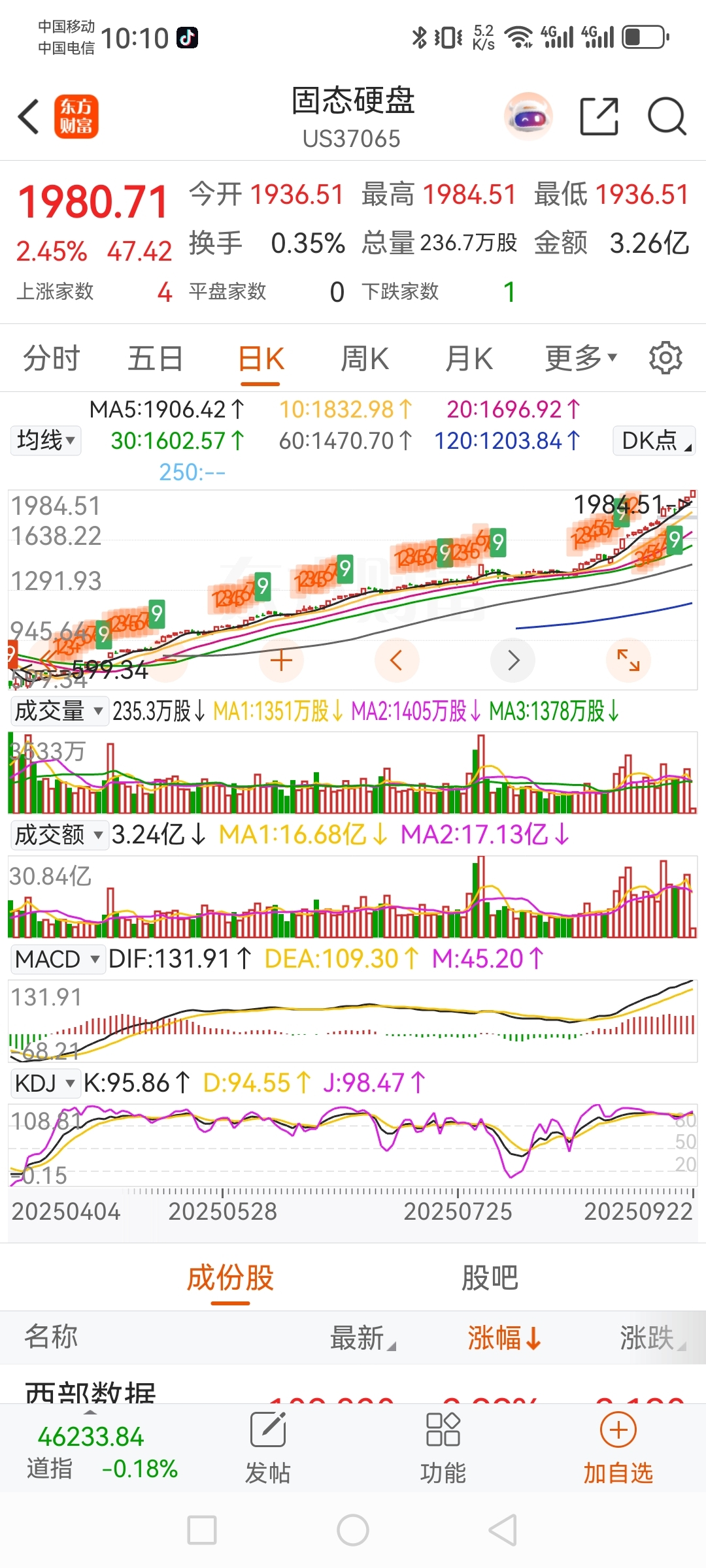Switch to the 五日 chart tab
The height and width of the screenshot is (1568, 706).
[155, 359]
